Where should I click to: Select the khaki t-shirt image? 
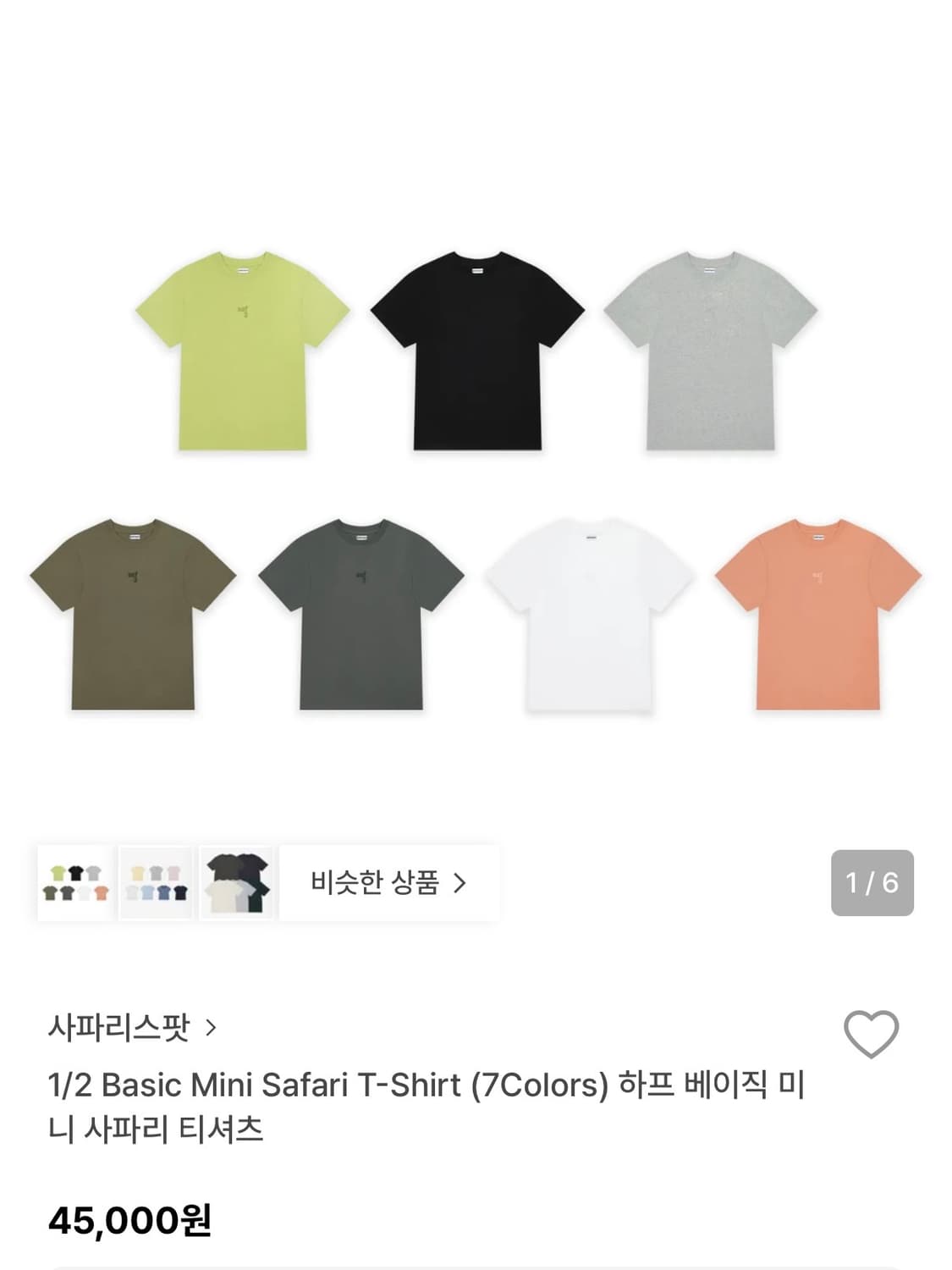tap(137, 618)
